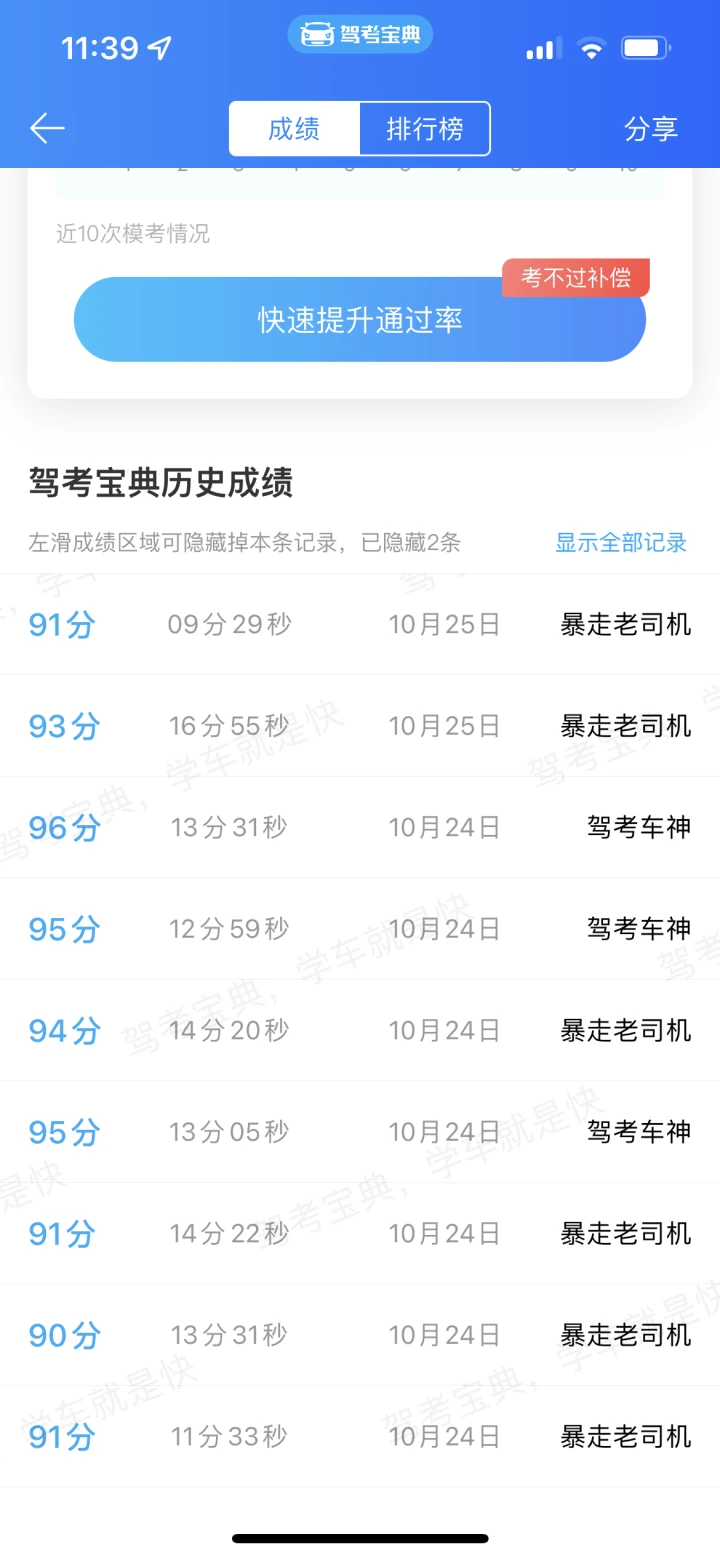
Task: Tap the 快速提升通过率 button
Action: pyautogui.click(x=360, y=320)
